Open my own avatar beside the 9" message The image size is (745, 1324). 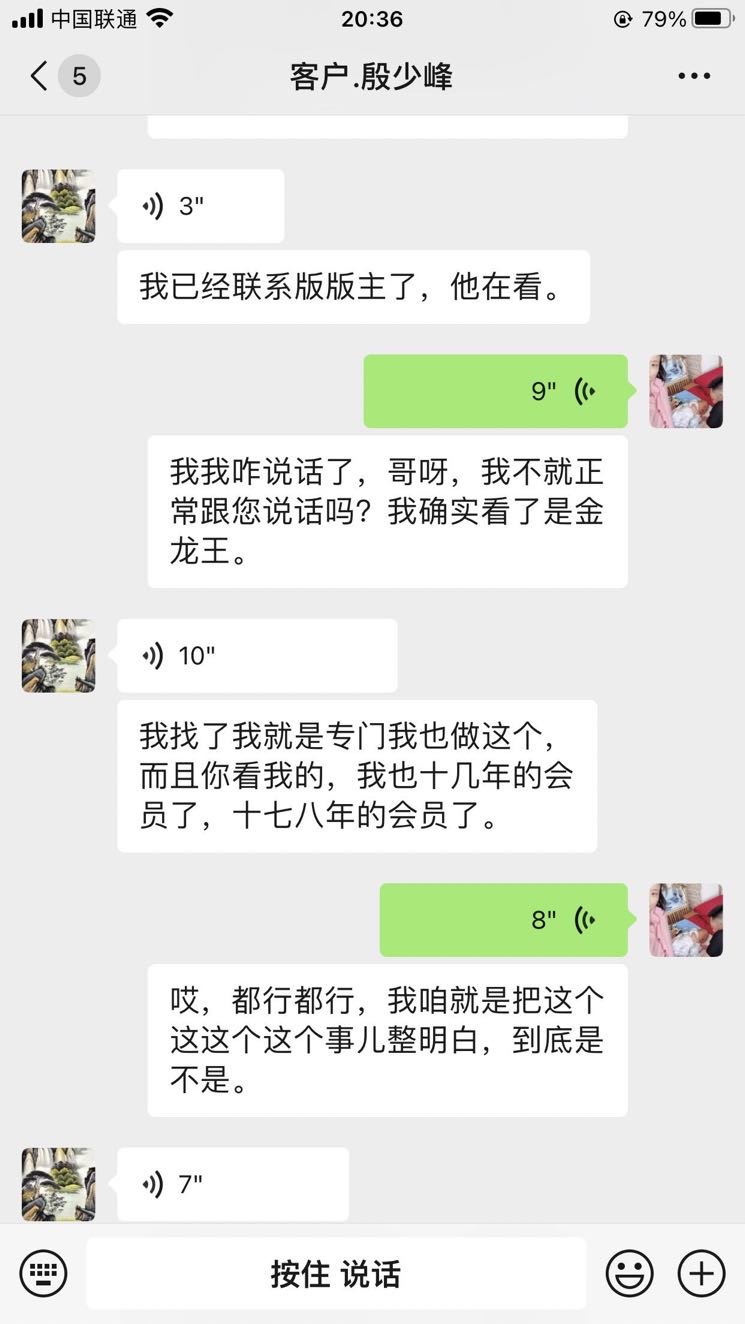point(686,391)
